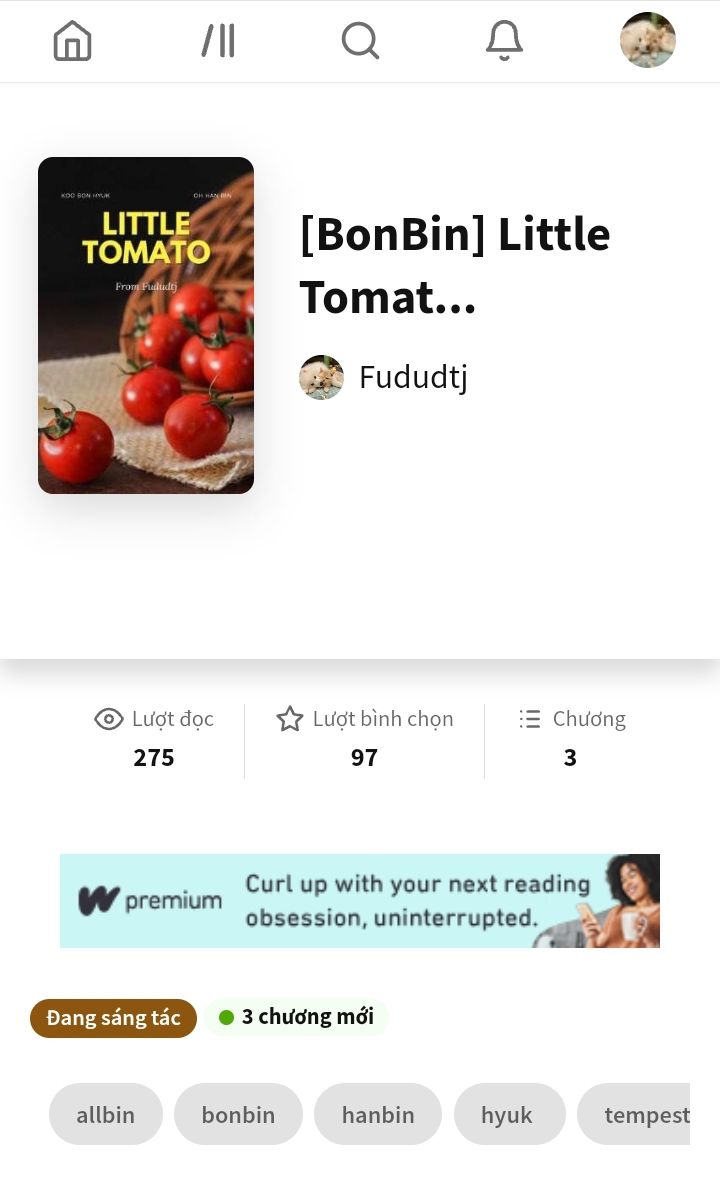The image size is (720, 1203).
Task: Open your profile avatar in the top bar
Action: point(647,40)
